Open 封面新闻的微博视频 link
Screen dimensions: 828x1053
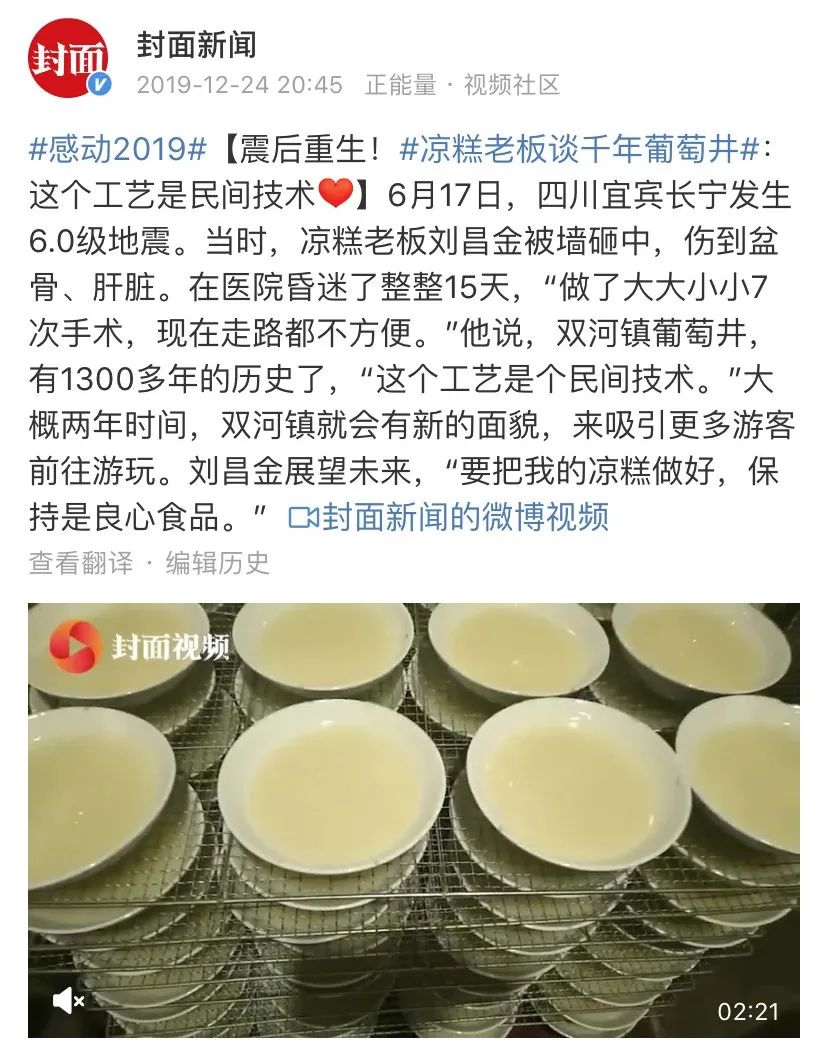click(449, 517)
